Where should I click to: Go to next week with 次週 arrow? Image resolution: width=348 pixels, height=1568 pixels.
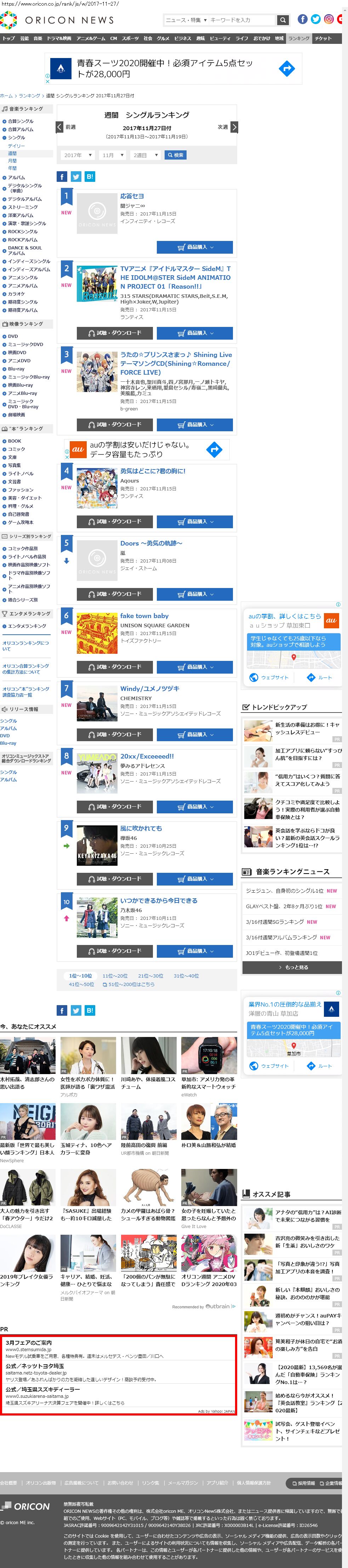point(234,127)
